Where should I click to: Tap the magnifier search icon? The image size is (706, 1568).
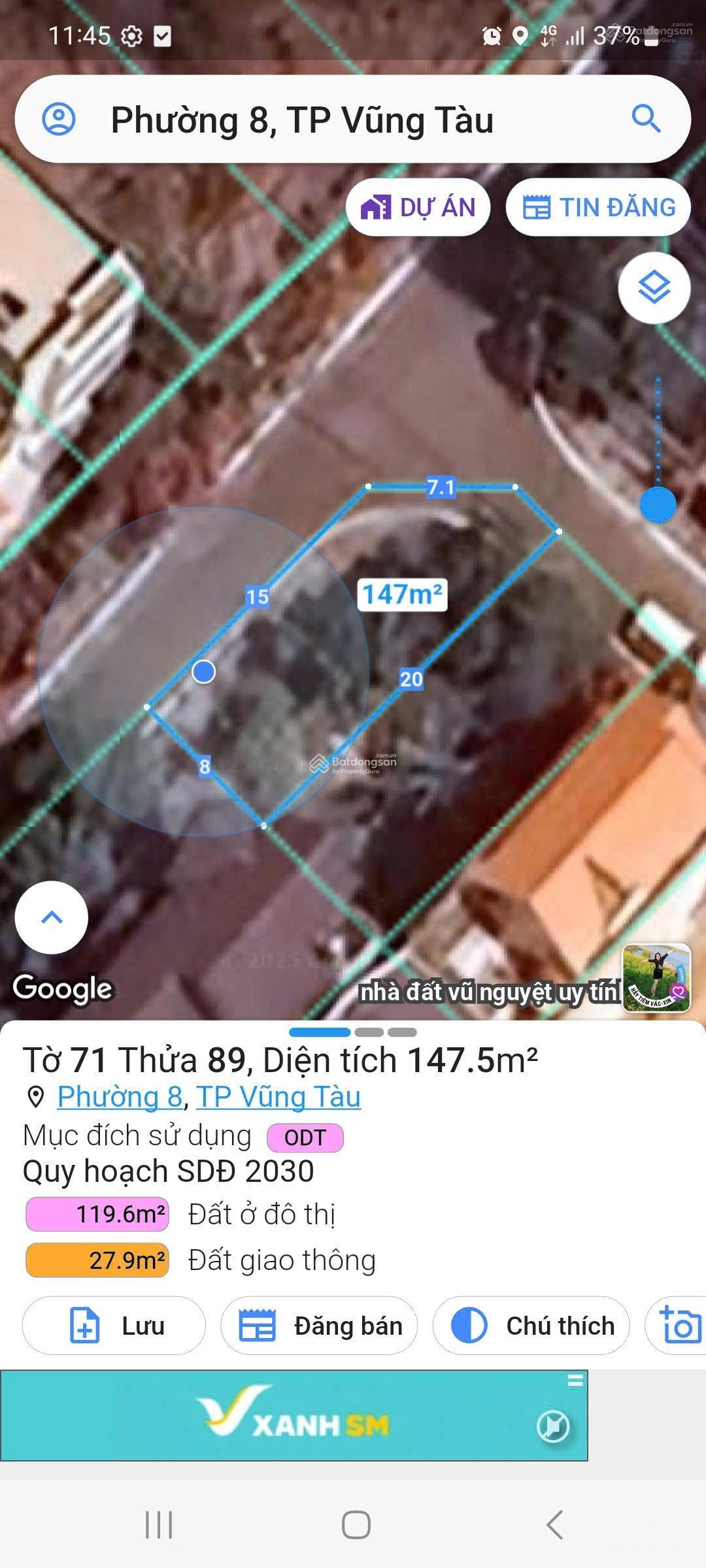point(646,119)
